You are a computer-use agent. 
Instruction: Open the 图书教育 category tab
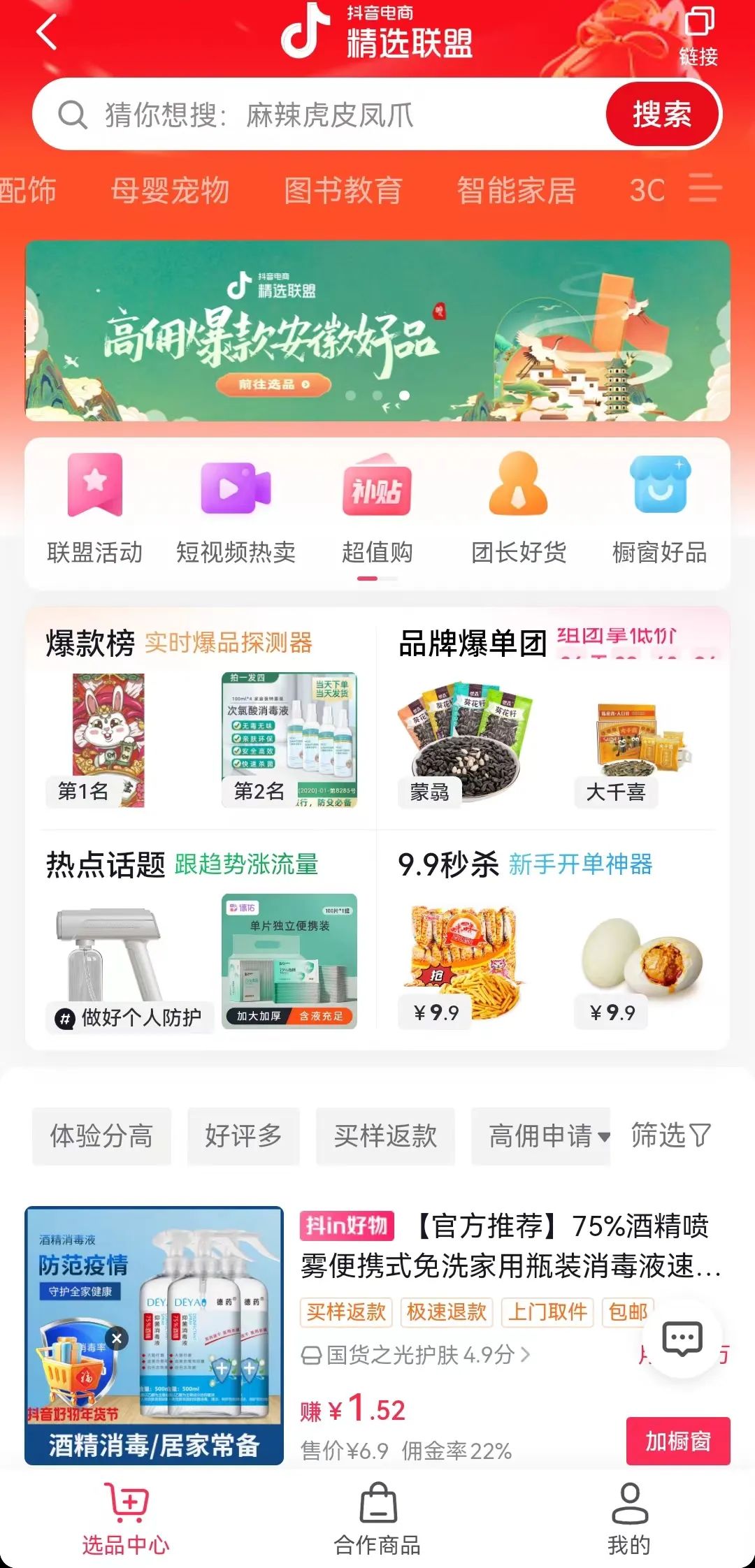344,190
